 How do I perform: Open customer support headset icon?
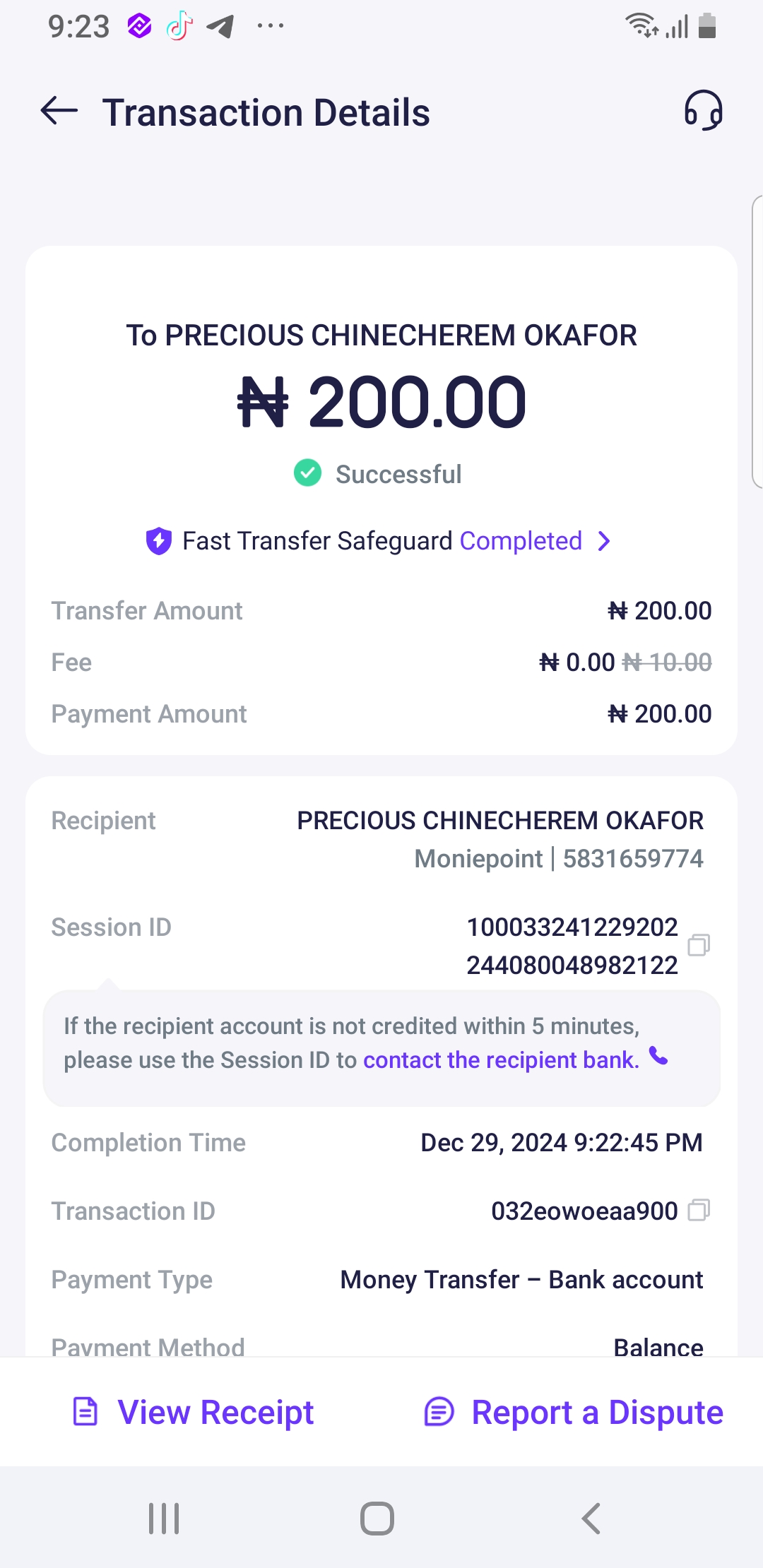pos(703,111)
